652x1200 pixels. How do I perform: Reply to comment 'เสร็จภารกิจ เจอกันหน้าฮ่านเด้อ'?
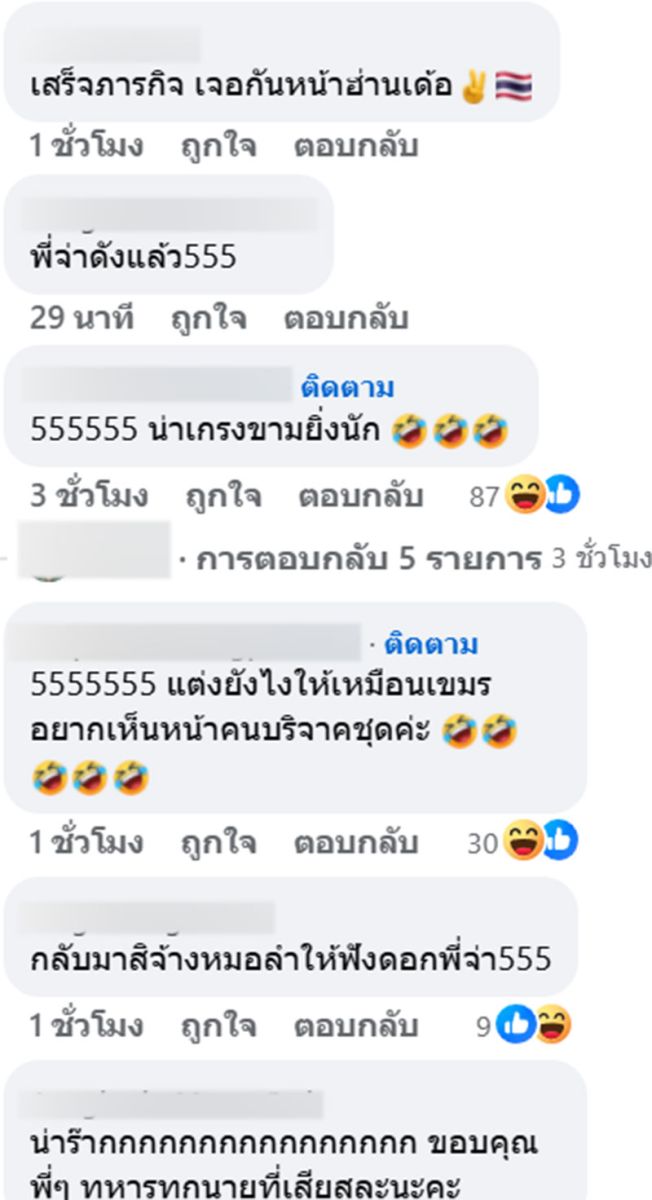(x=355, y=146)
